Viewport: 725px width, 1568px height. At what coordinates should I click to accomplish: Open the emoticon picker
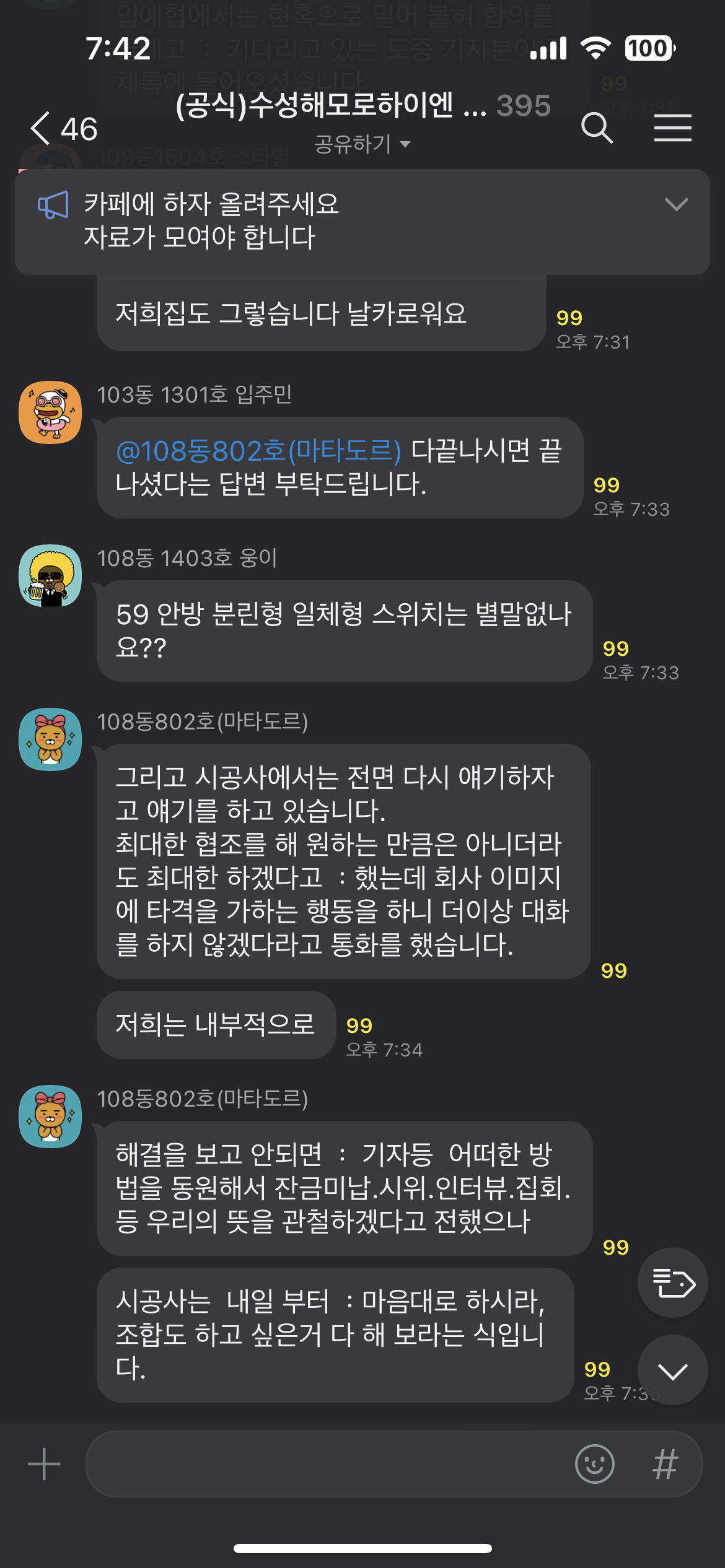pos(594,1464)
